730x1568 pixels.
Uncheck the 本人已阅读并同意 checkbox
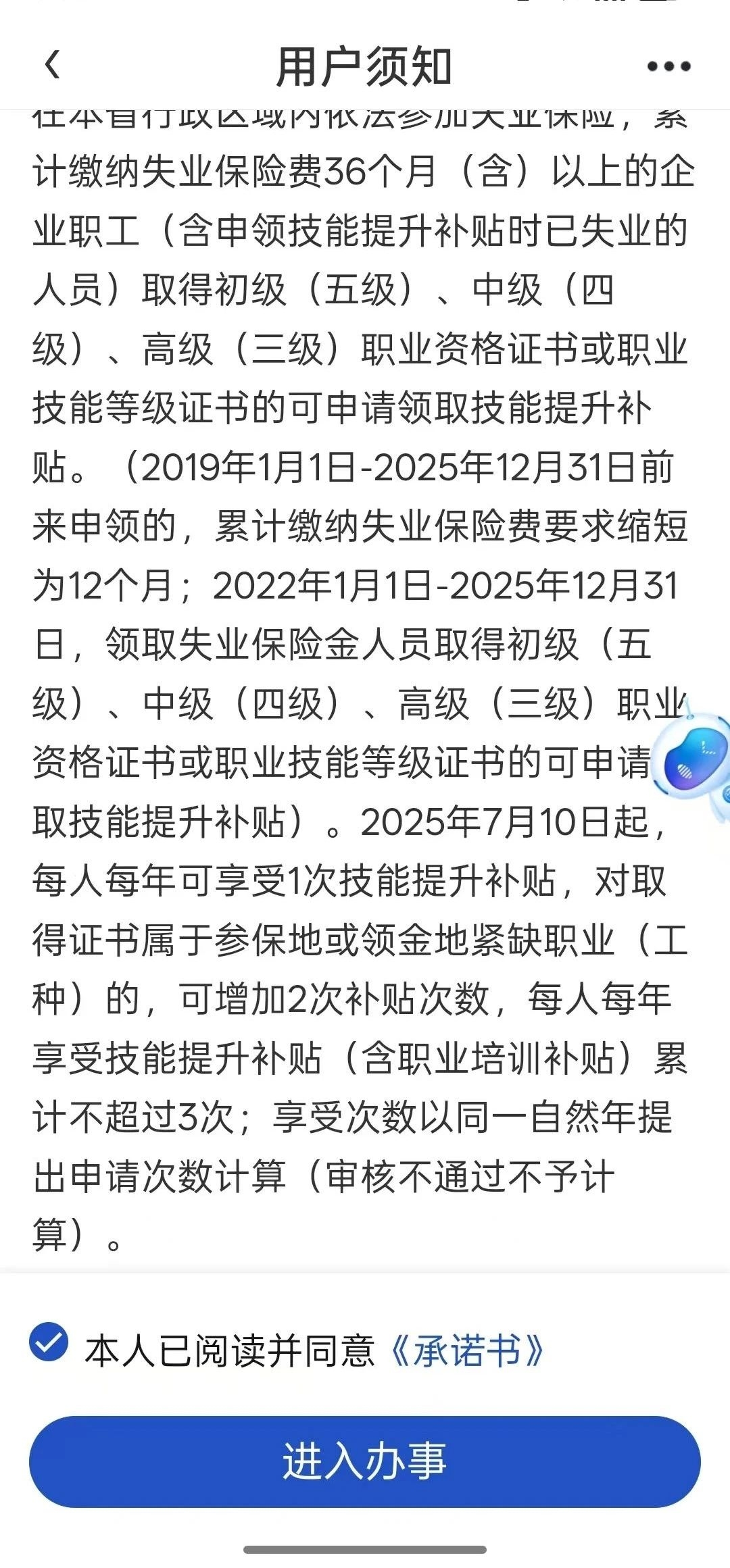point(49,1342)
